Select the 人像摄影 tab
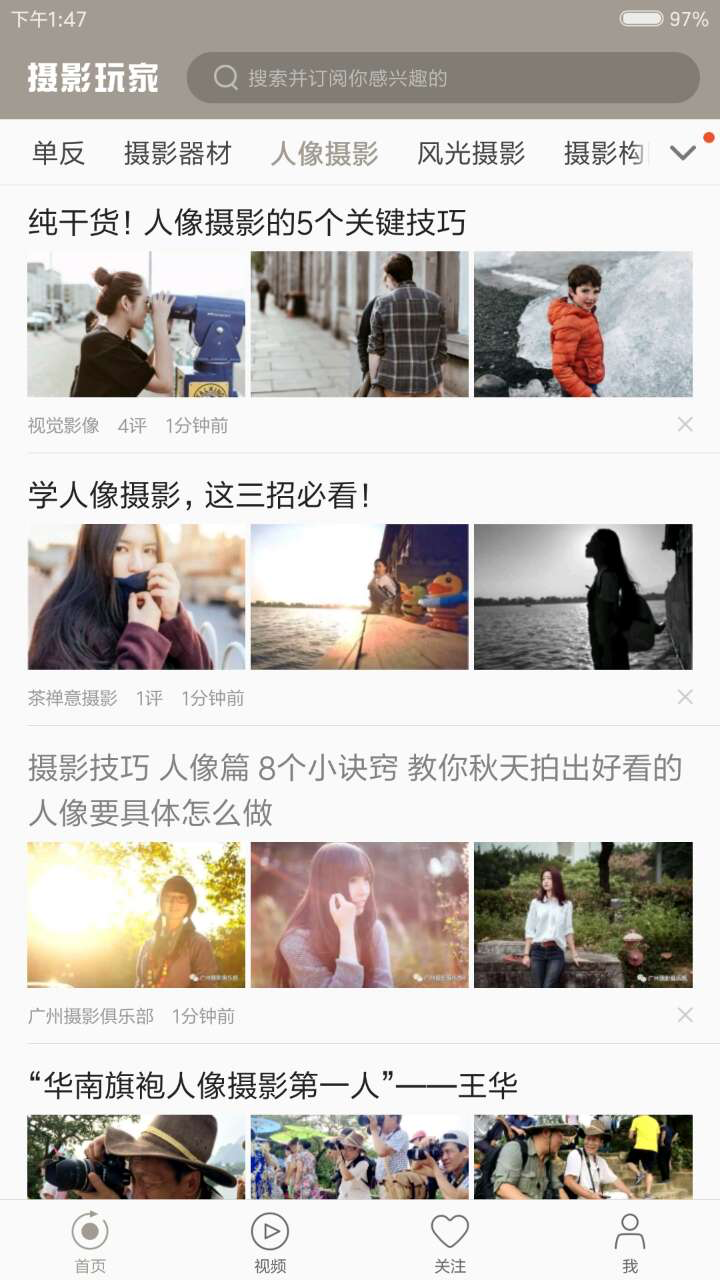 [324, 153]
